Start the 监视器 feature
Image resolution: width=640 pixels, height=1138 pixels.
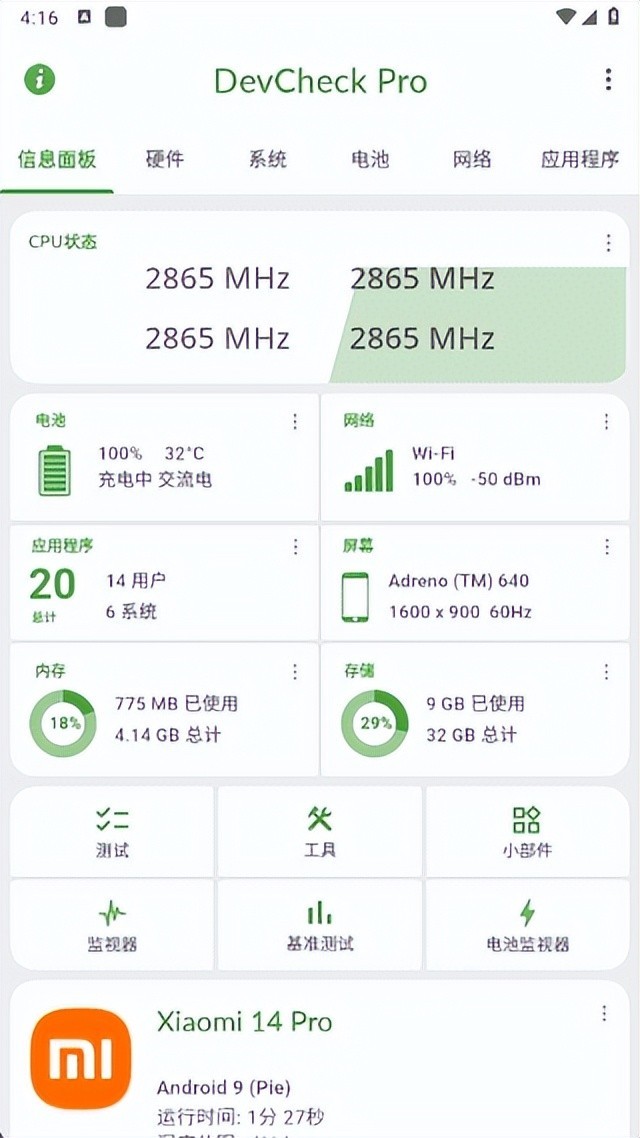click(112, 925)
